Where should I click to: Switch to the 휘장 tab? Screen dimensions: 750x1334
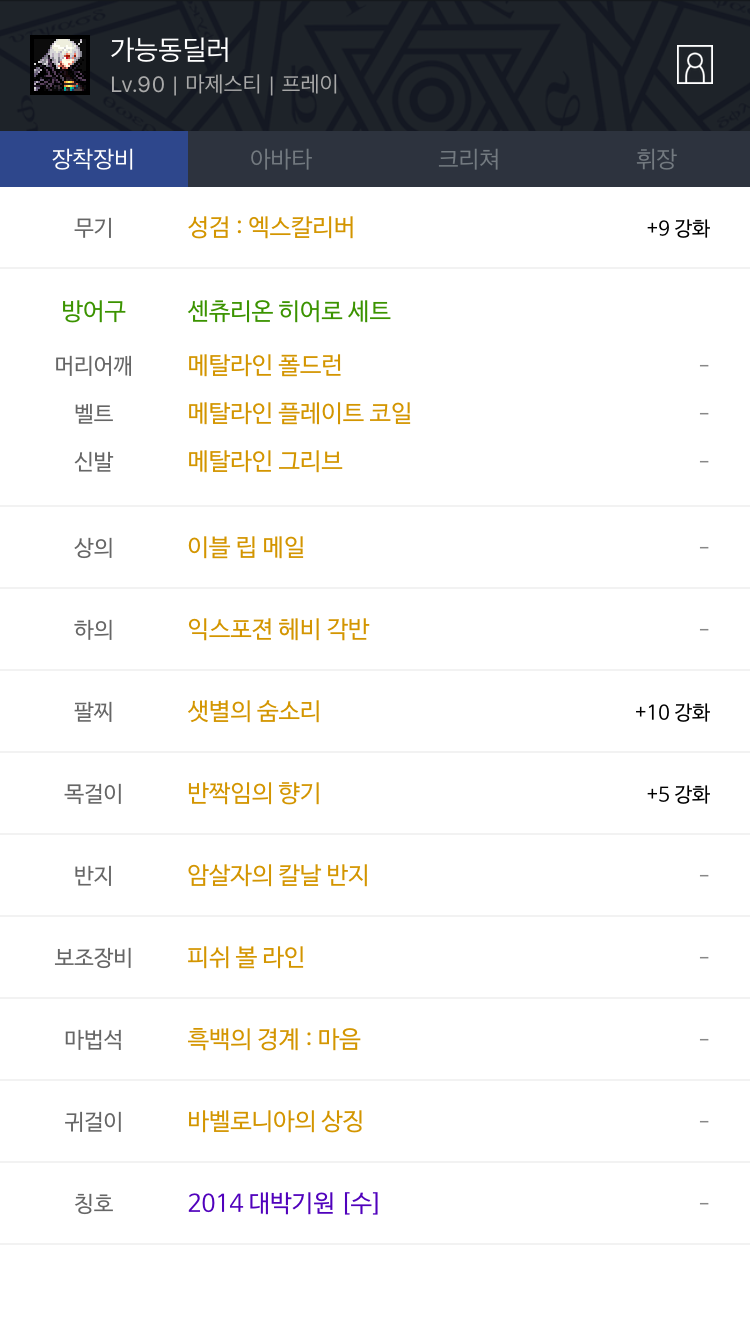(x=656, y=159)
